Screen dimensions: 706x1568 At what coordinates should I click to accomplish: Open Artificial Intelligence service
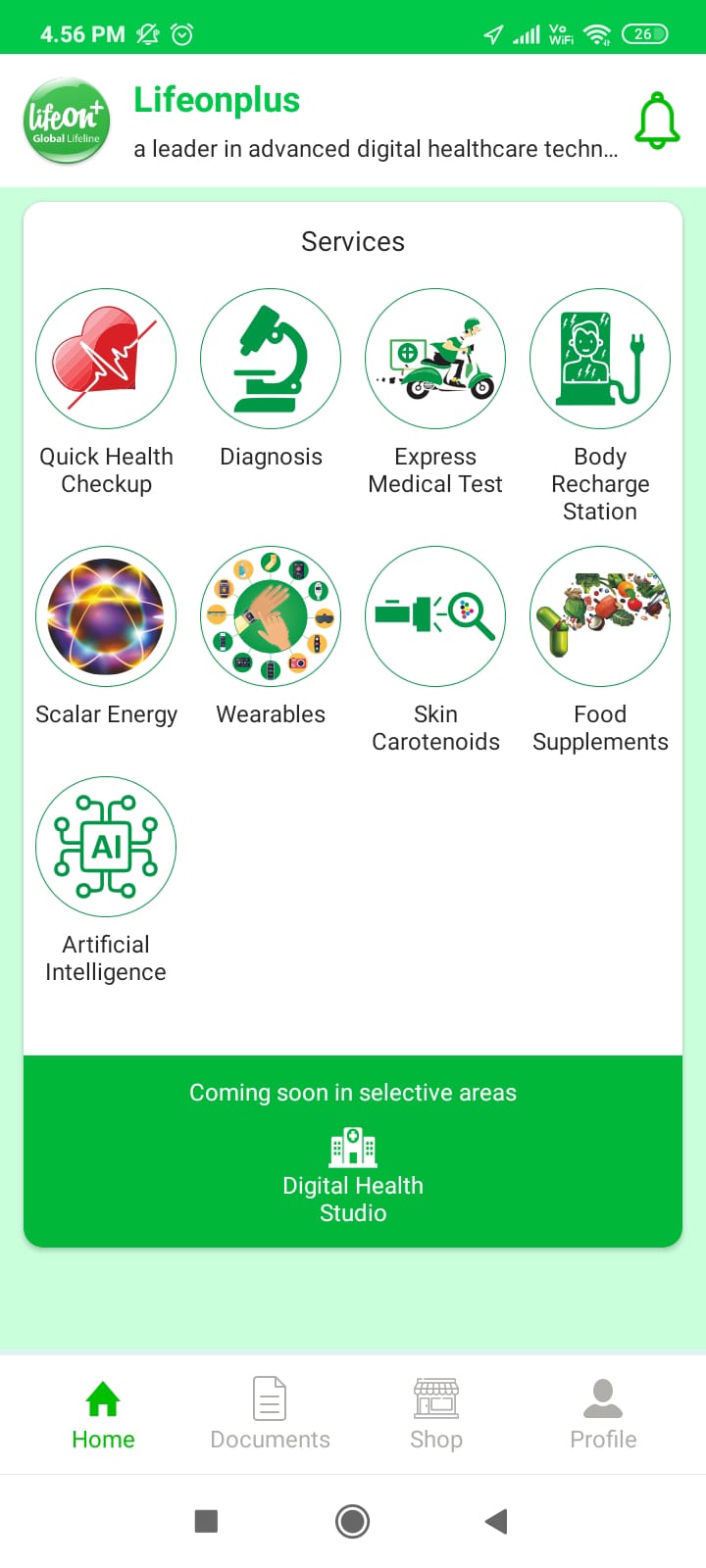(x=106, y=847)
